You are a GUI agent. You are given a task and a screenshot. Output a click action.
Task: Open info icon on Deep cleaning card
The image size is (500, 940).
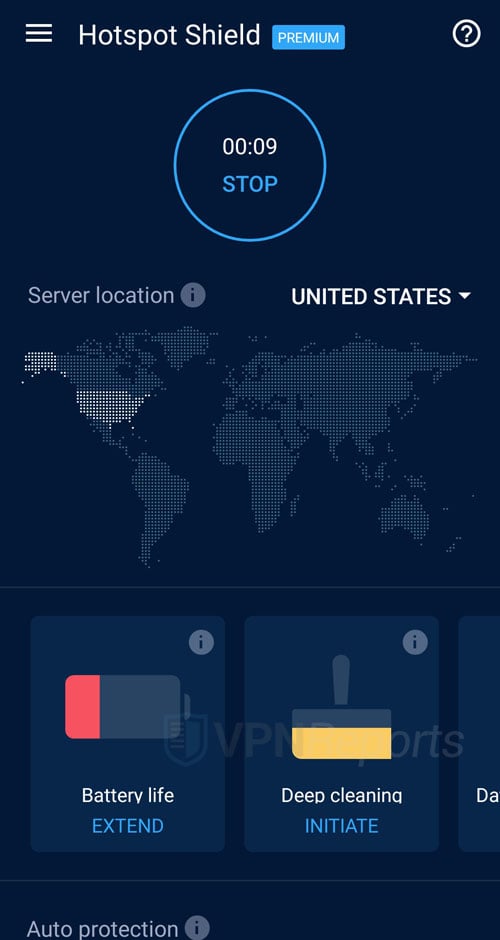point(415,643)
